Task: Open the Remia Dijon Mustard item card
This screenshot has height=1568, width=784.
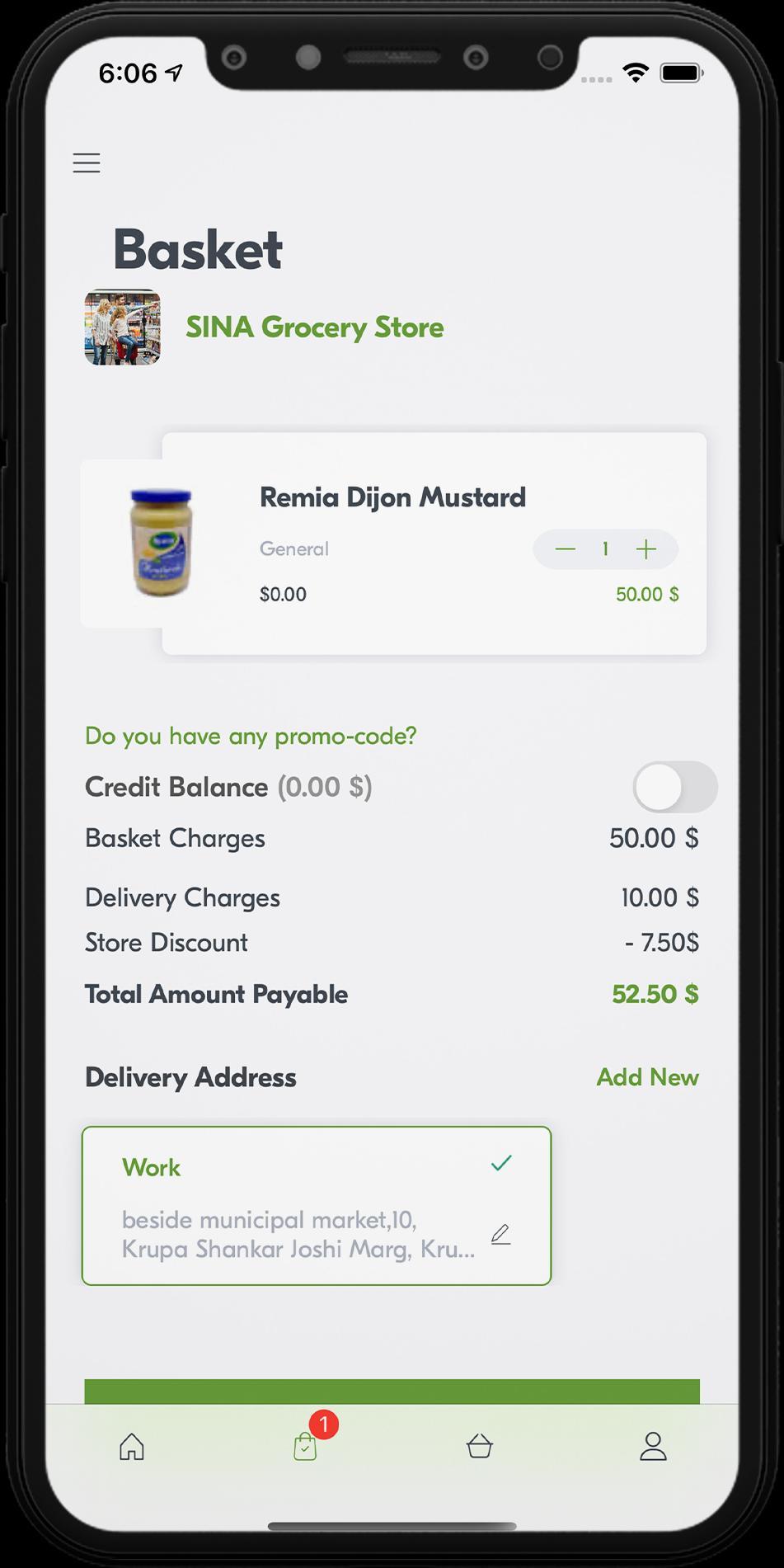Action: [392, 497]
